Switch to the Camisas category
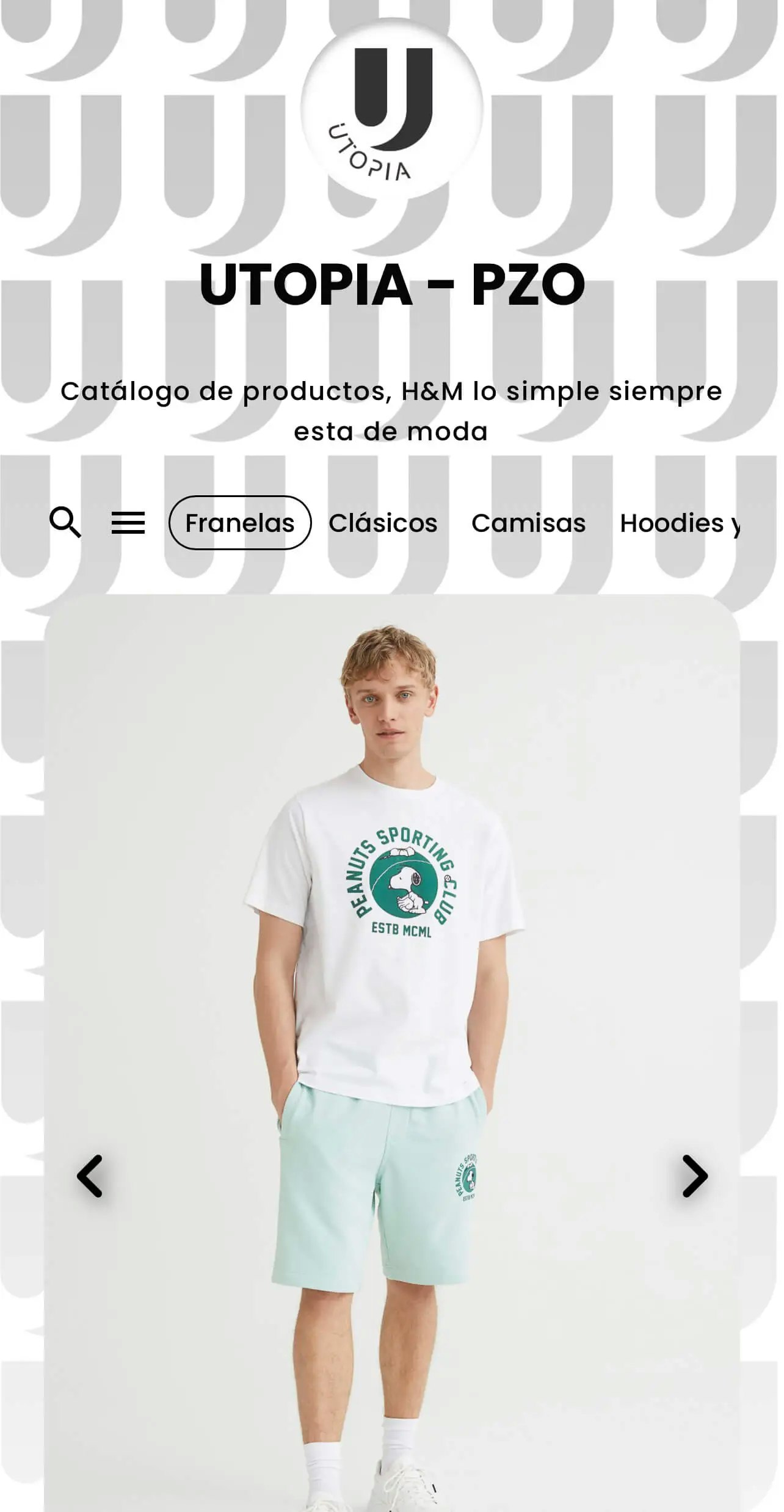784x1512 pixels. (528, 523)
